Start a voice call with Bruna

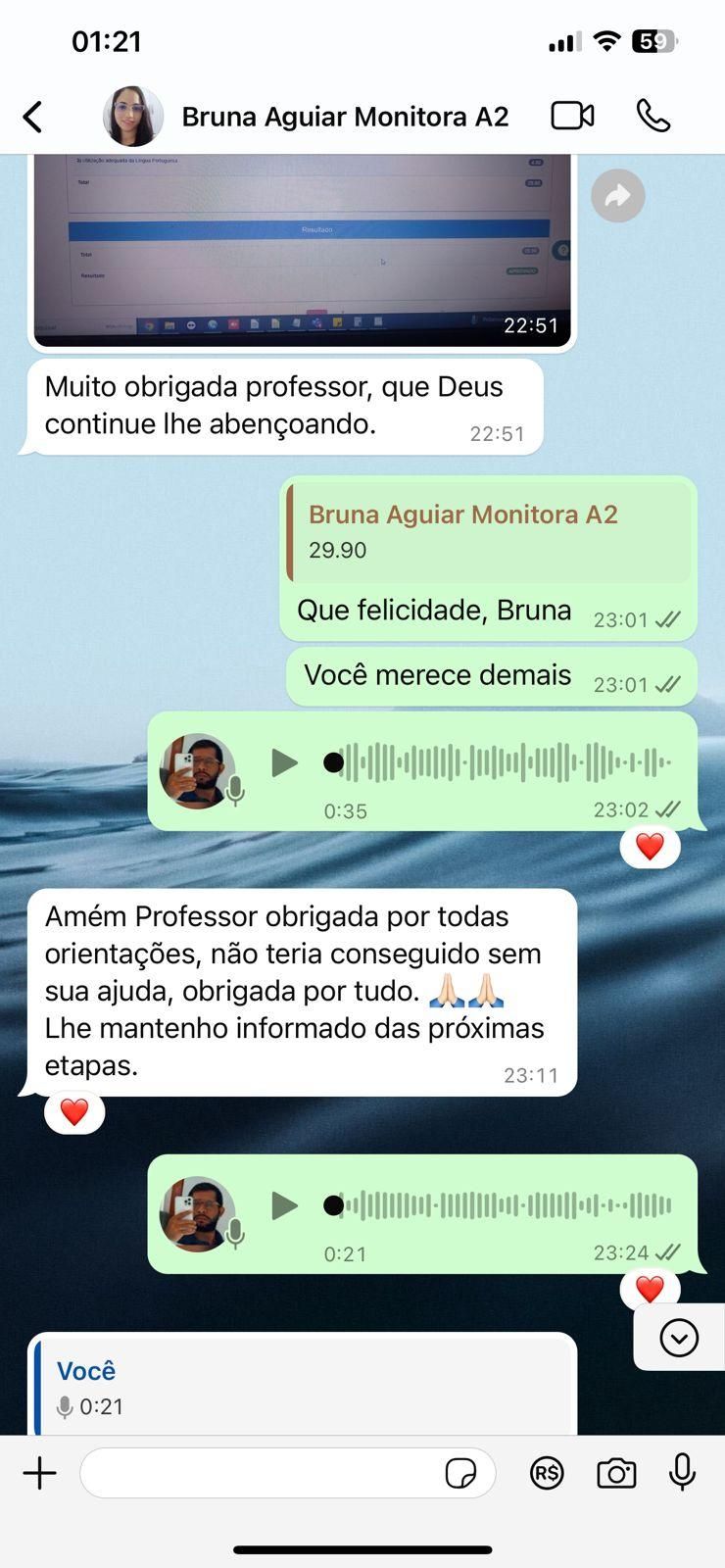[x=653, y=116]
